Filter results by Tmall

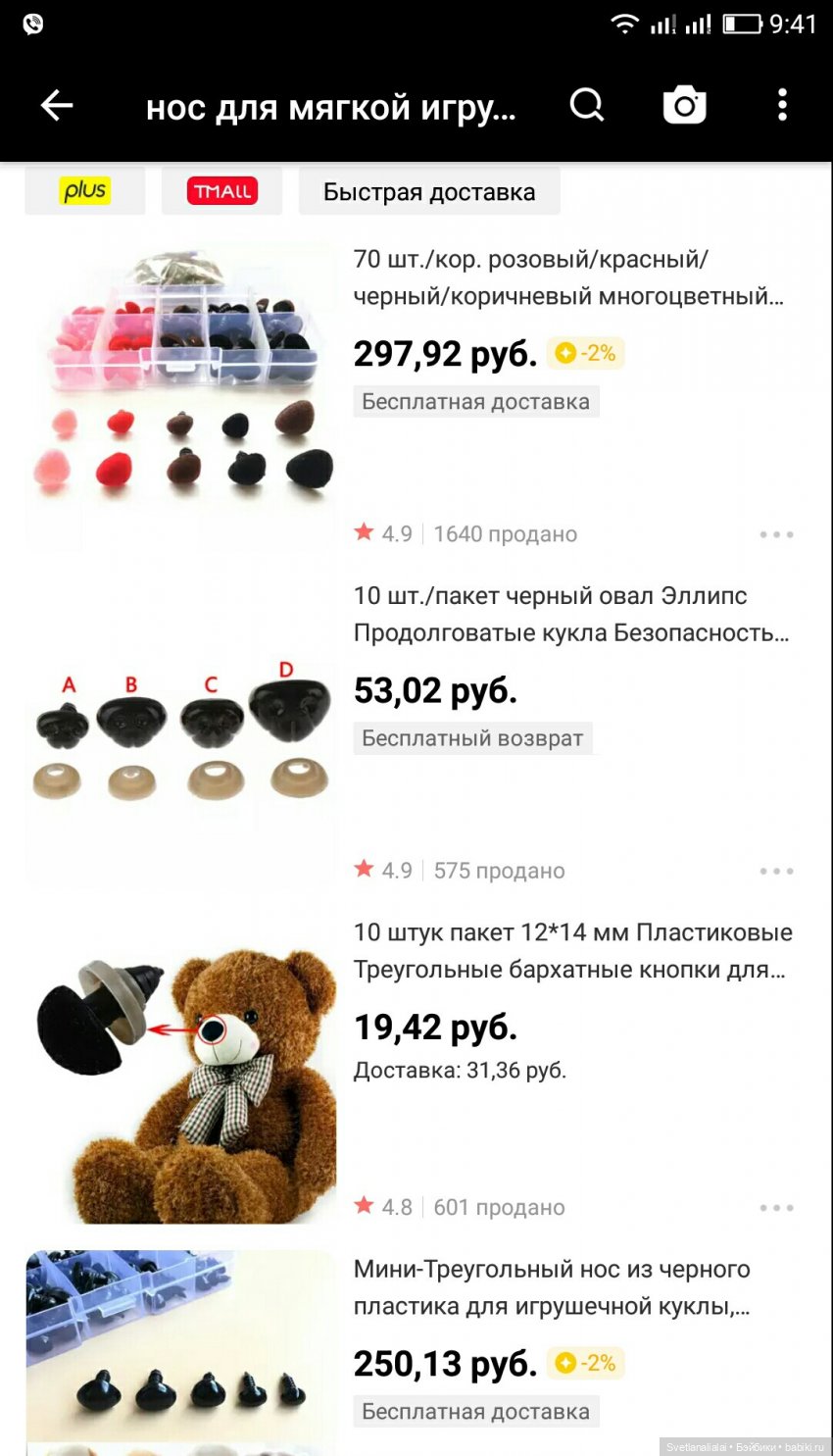[x=222, y=191]
